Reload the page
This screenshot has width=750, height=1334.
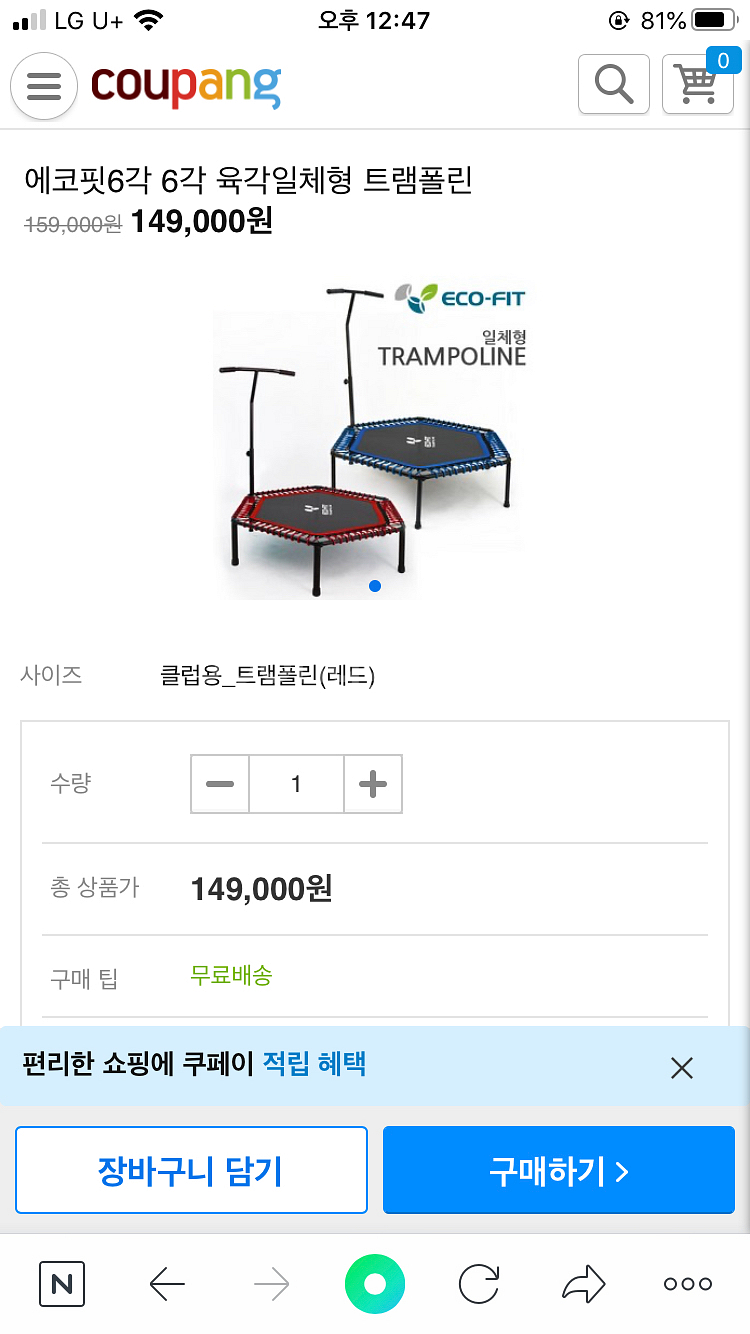(x=479, y=1284)
